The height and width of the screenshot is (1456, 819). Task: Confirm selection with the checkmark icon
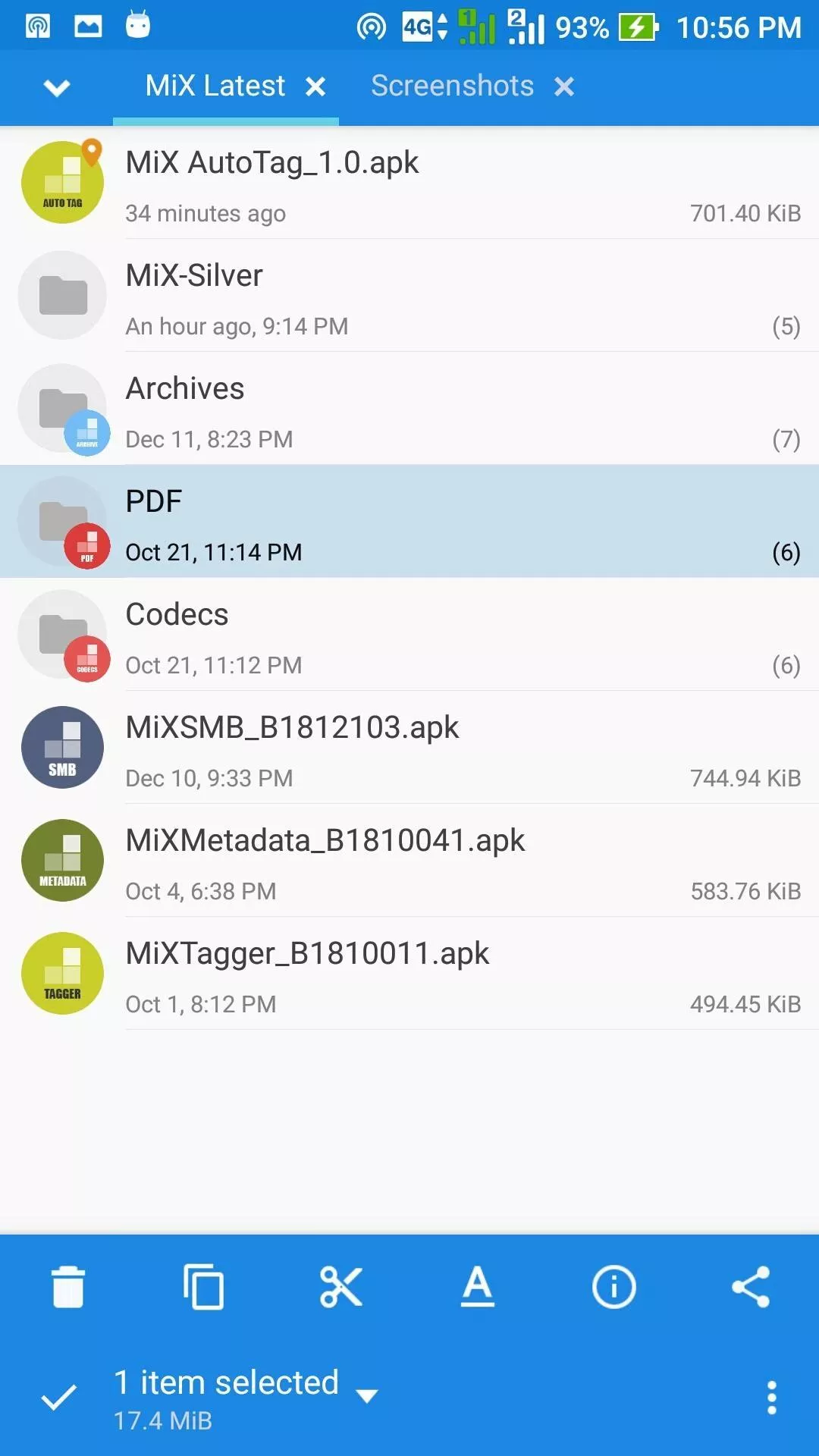58,1397
